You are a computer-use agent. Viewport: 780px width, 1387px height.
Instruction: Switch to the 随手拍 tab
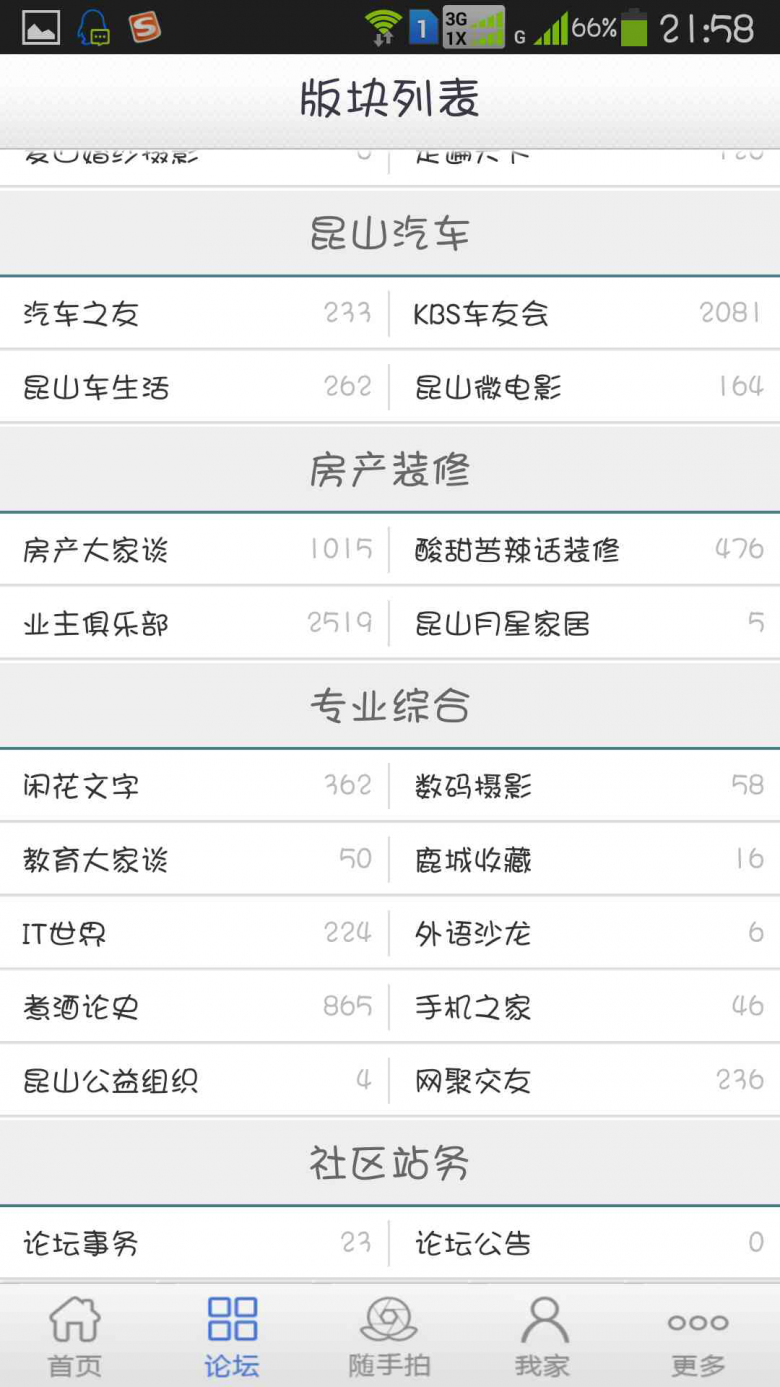pos(389,1337)
